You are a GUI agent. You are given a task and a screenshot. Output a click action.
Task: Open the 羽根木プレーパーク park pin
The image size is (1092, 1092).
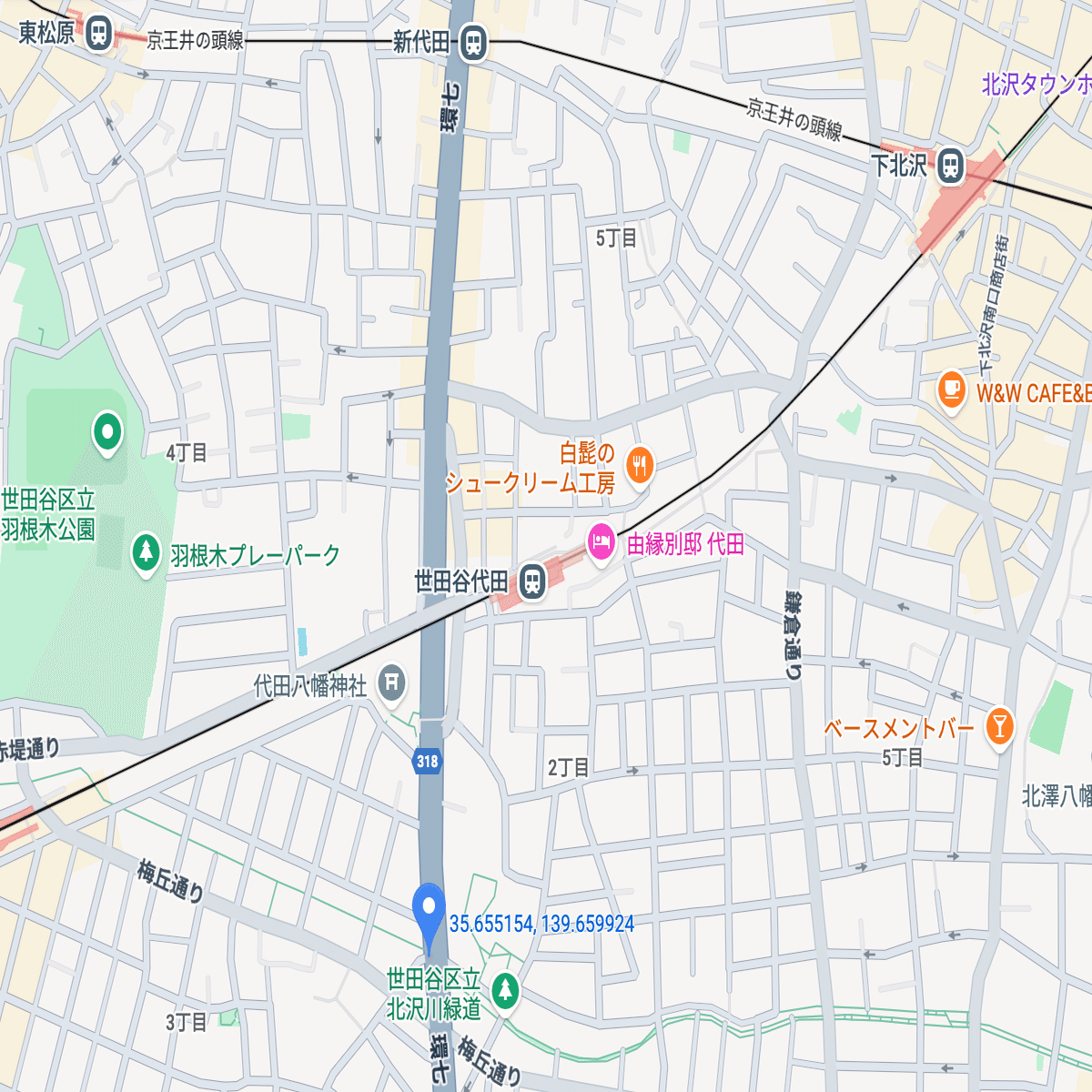[x=146, y=552]
